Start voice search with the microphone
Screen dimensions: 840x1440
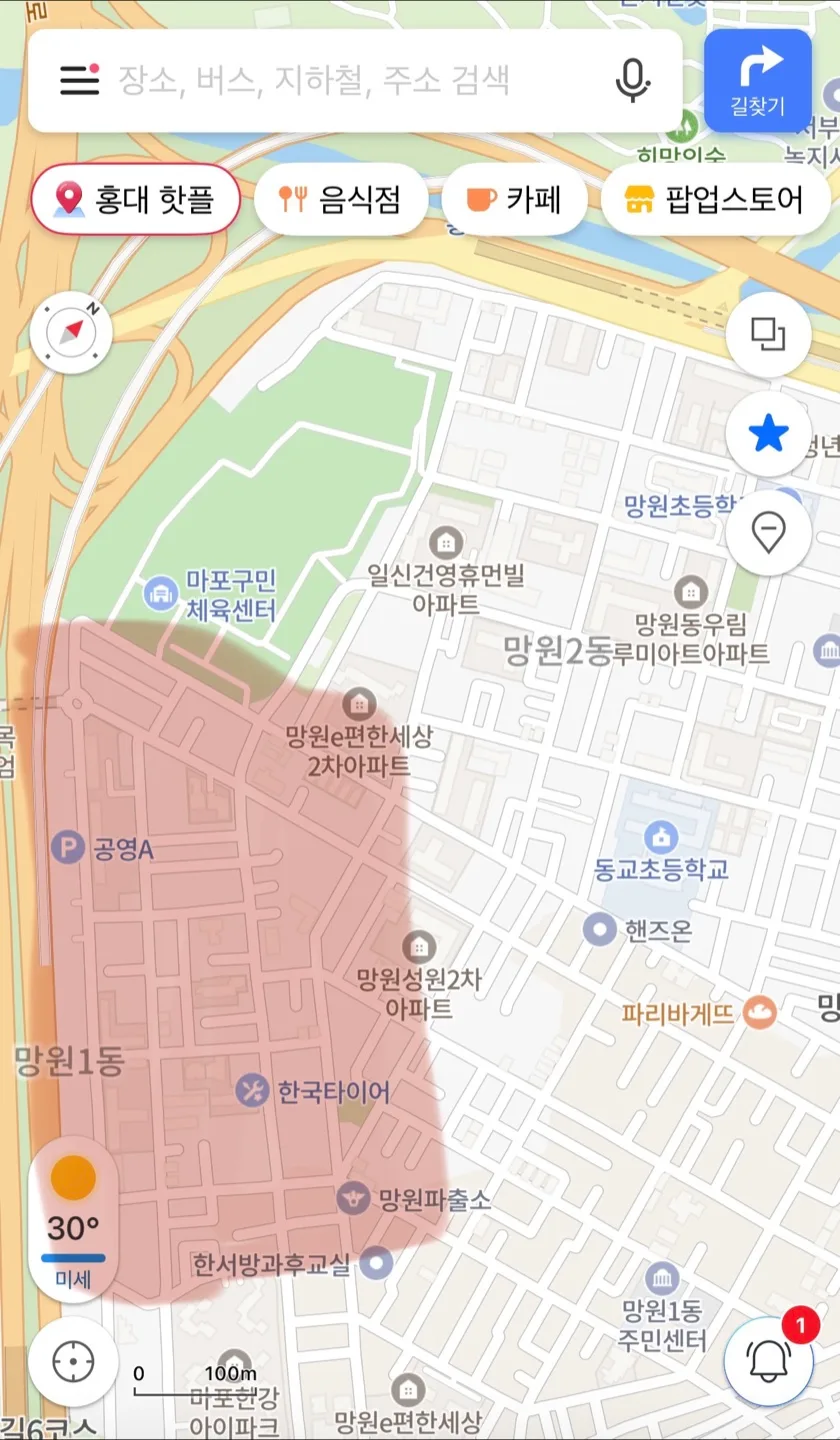[632, 80]
